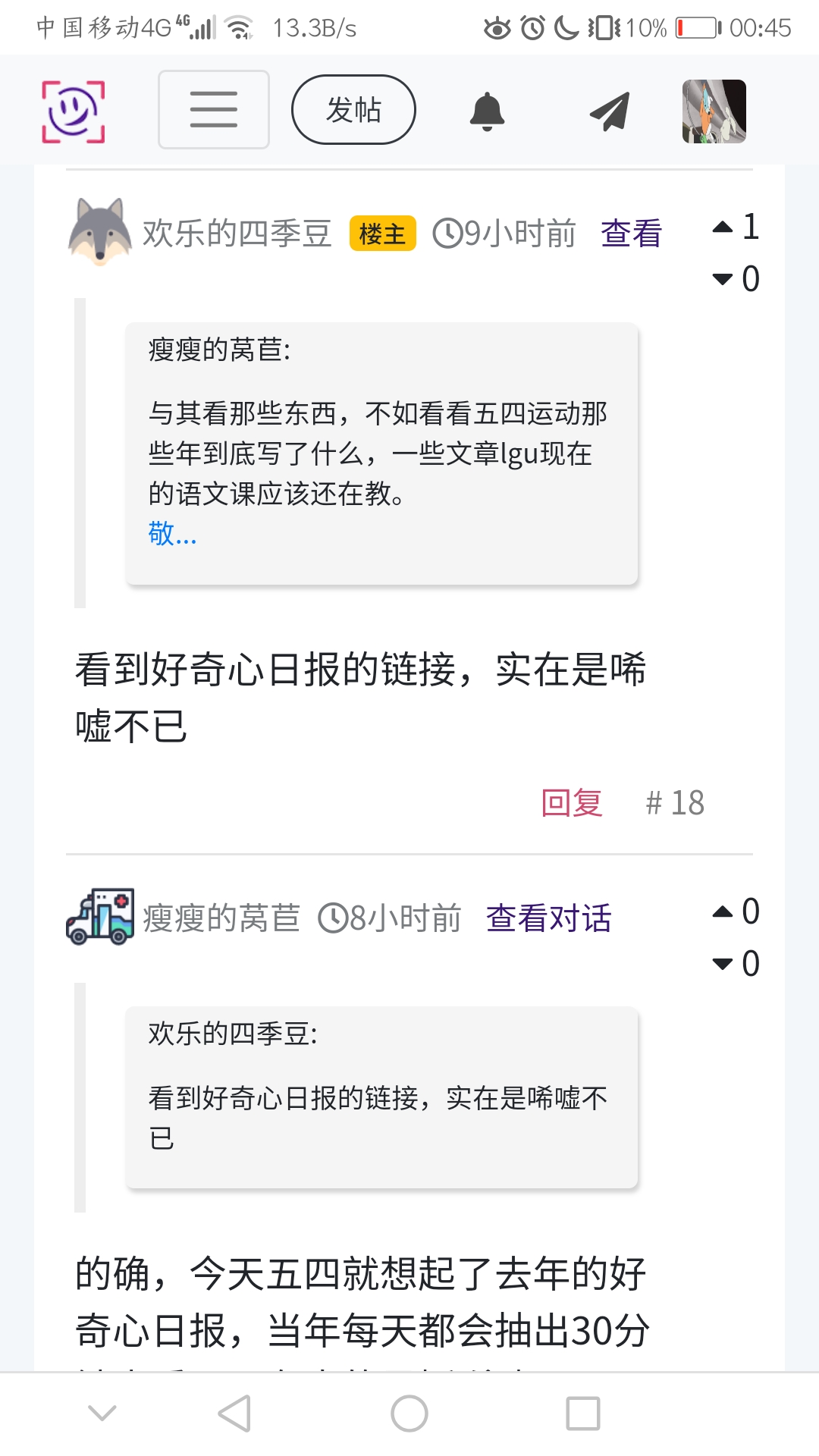The width and height of the screenshot is (819, 1456).
Task: Downvote 欢乐的四季豆's post
Action: (x=723, y=279)
